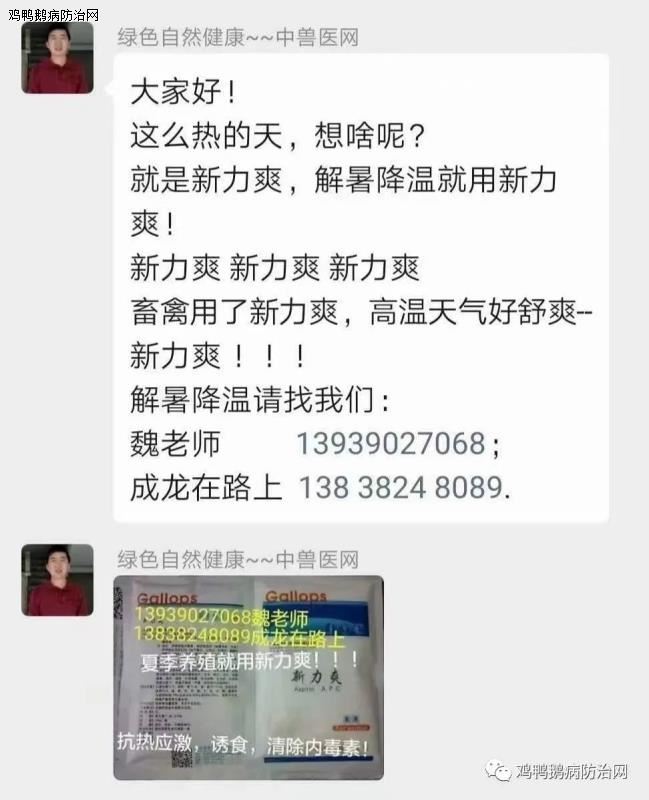The height and width of the screenshot is (800, 649).
Task: Tap phone number 13939027068 link
Action: click(x=390, y=443)
